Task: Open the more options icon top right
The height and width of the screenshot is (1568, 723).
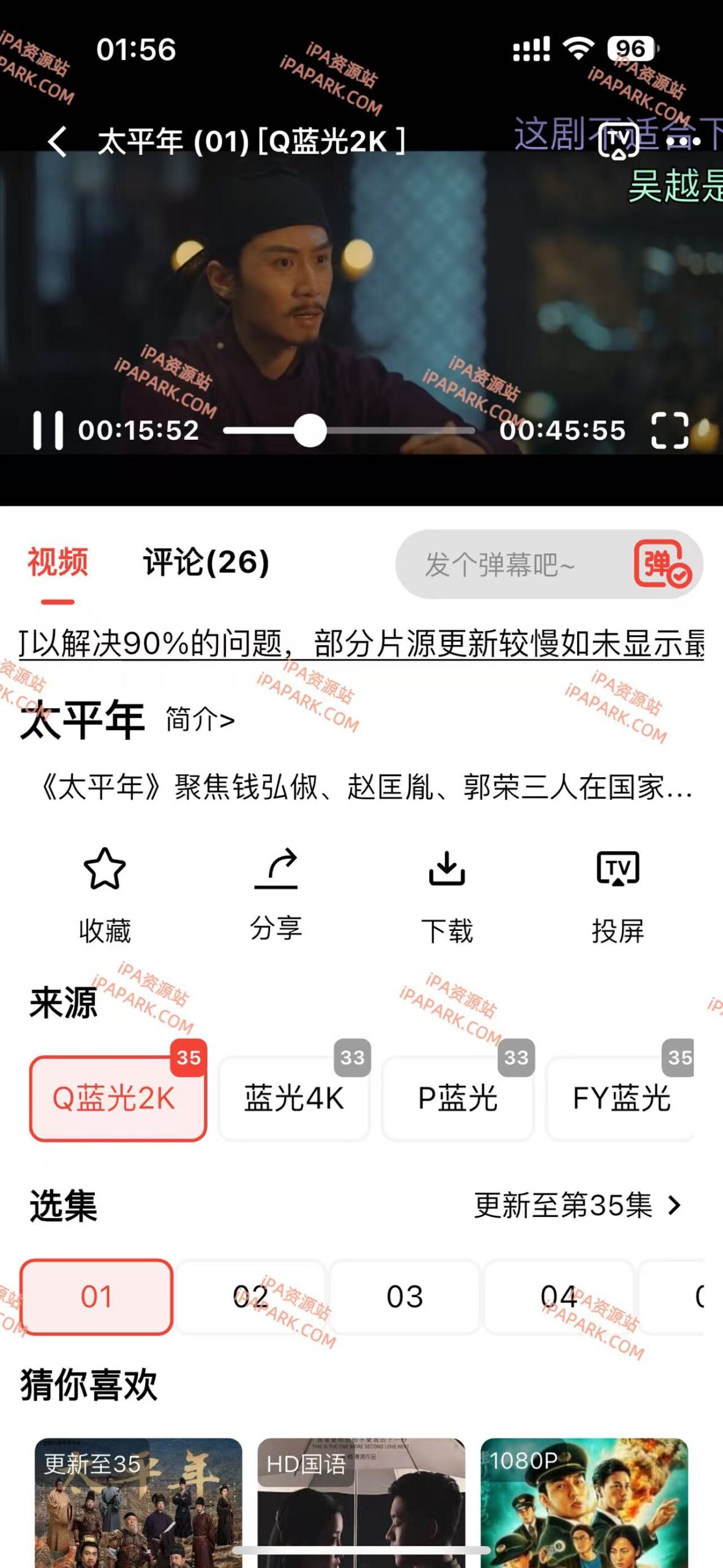Action: (x=684, y=142)
